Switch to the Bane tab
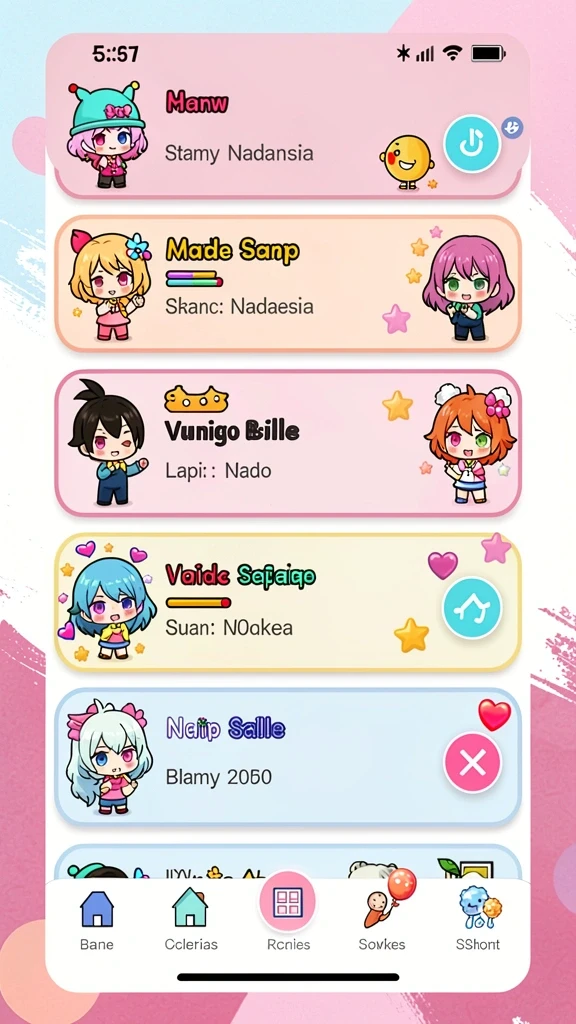The image size is (576, 1024). click(x=97, y=919)
